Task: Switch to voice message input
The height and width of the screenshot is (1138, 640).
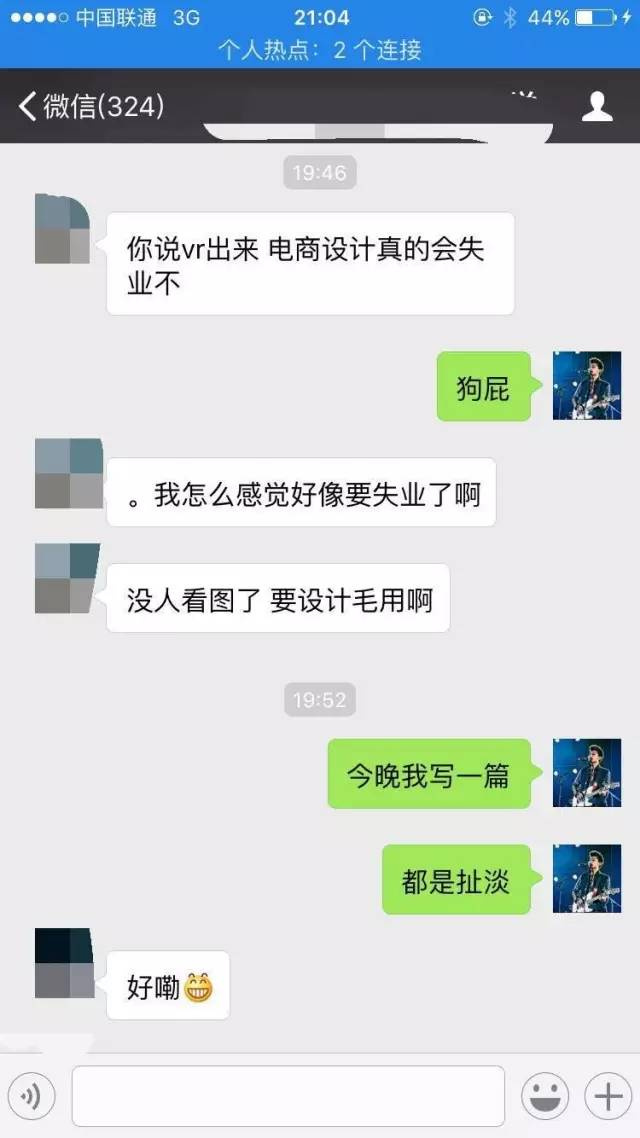Action: (30, 1097)
